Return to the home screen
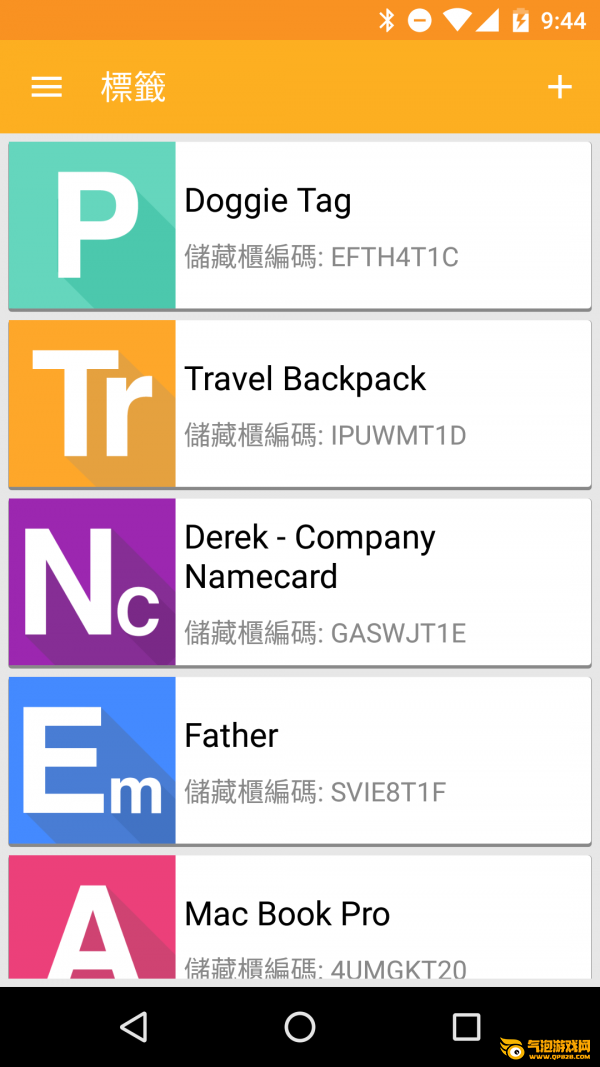 point(300,1026)
